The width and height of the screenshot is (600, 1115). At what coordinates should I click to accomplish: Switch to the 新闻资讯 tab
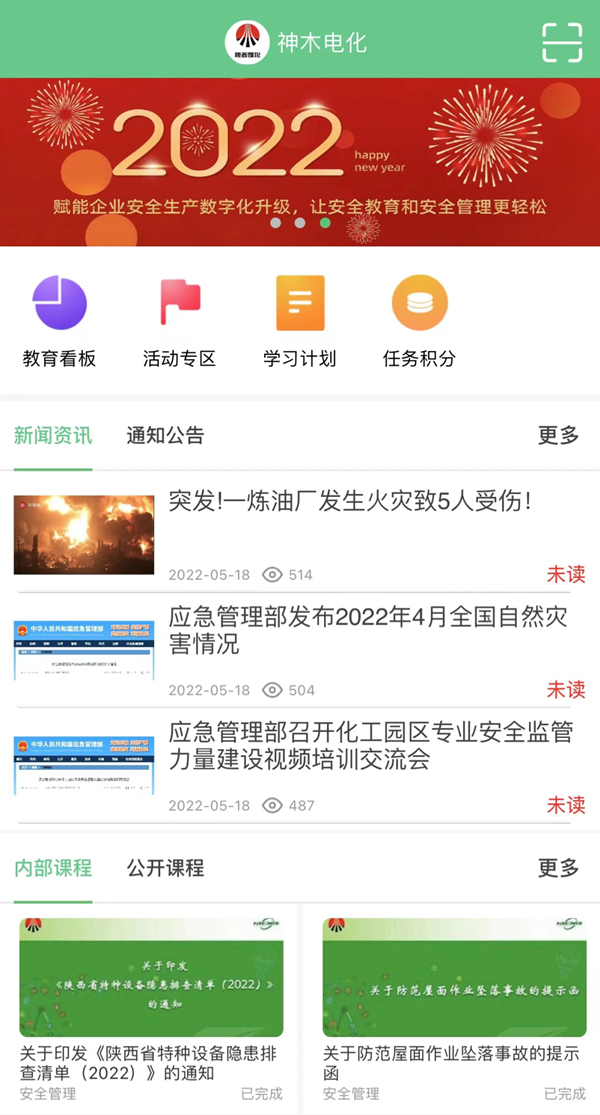pos(53,436)
